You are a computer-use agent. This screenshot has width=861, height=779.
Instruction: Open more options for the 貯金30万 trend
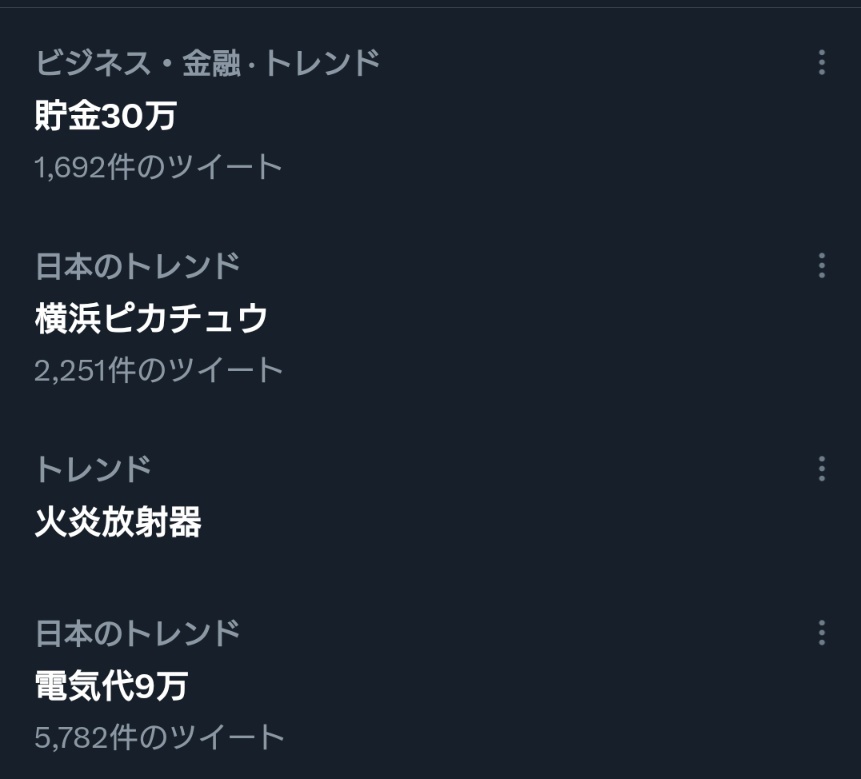click(821, 63)
